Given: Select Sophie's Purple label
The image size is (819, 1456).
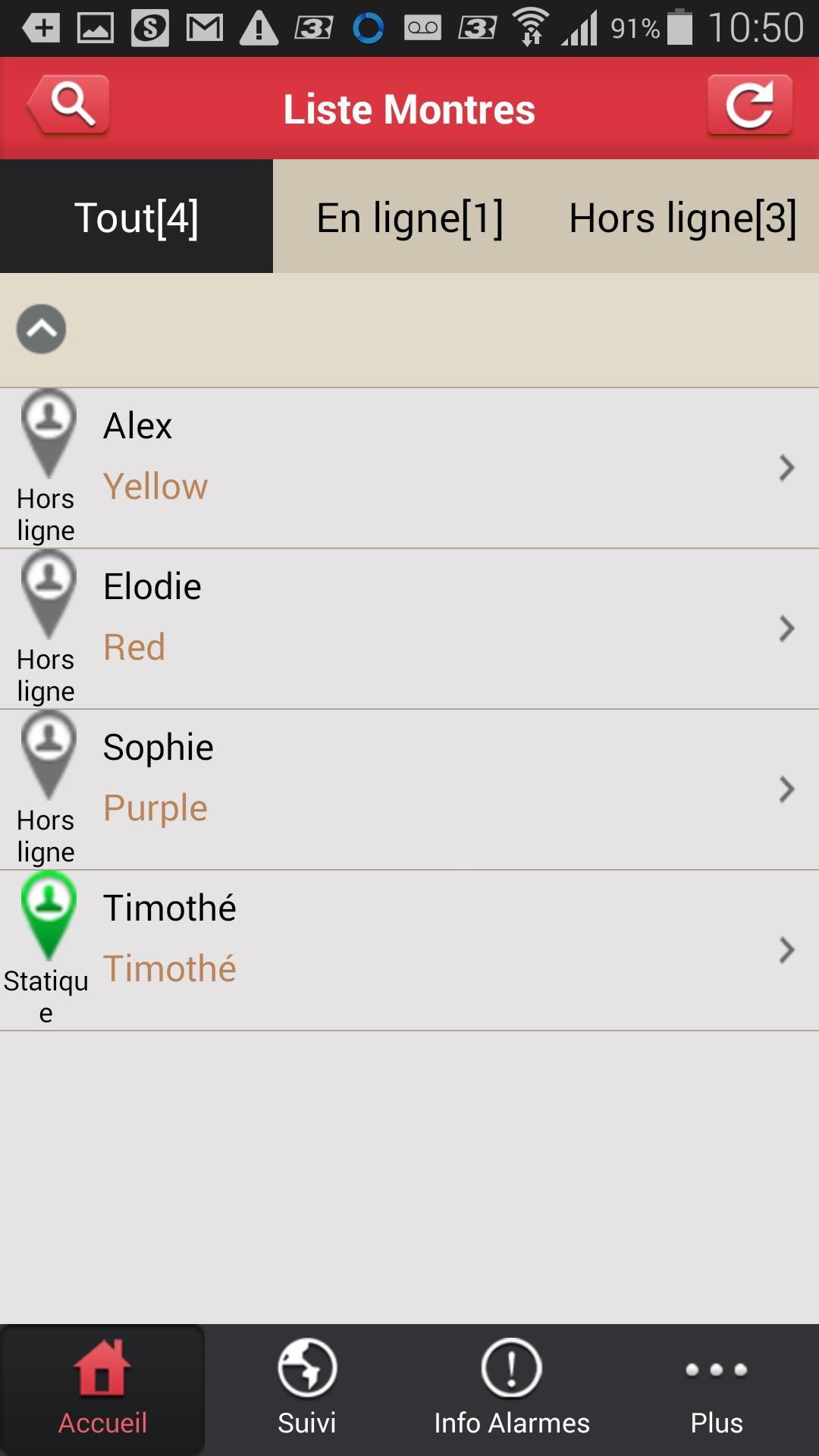Looking at the screenshot, I should [155, 807].
